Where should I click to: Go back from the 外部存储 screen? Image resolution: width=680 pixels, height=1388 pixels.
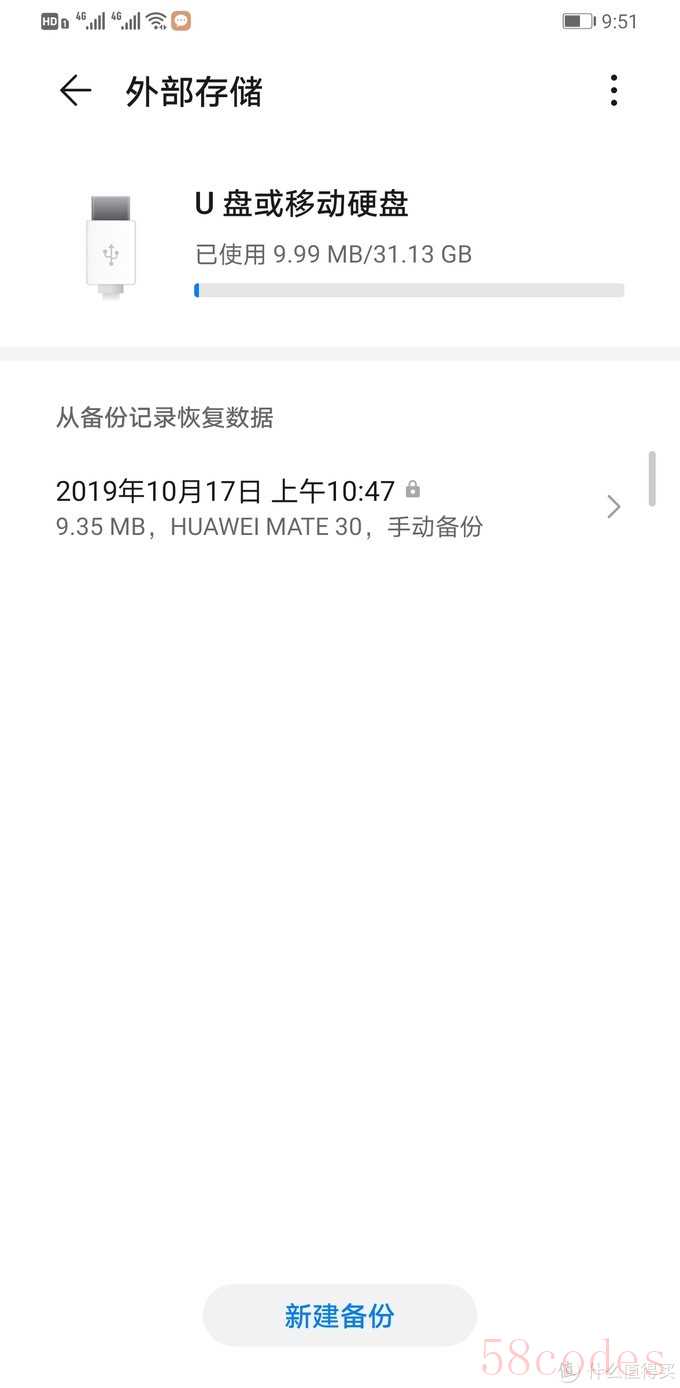(x=75, y=91)
